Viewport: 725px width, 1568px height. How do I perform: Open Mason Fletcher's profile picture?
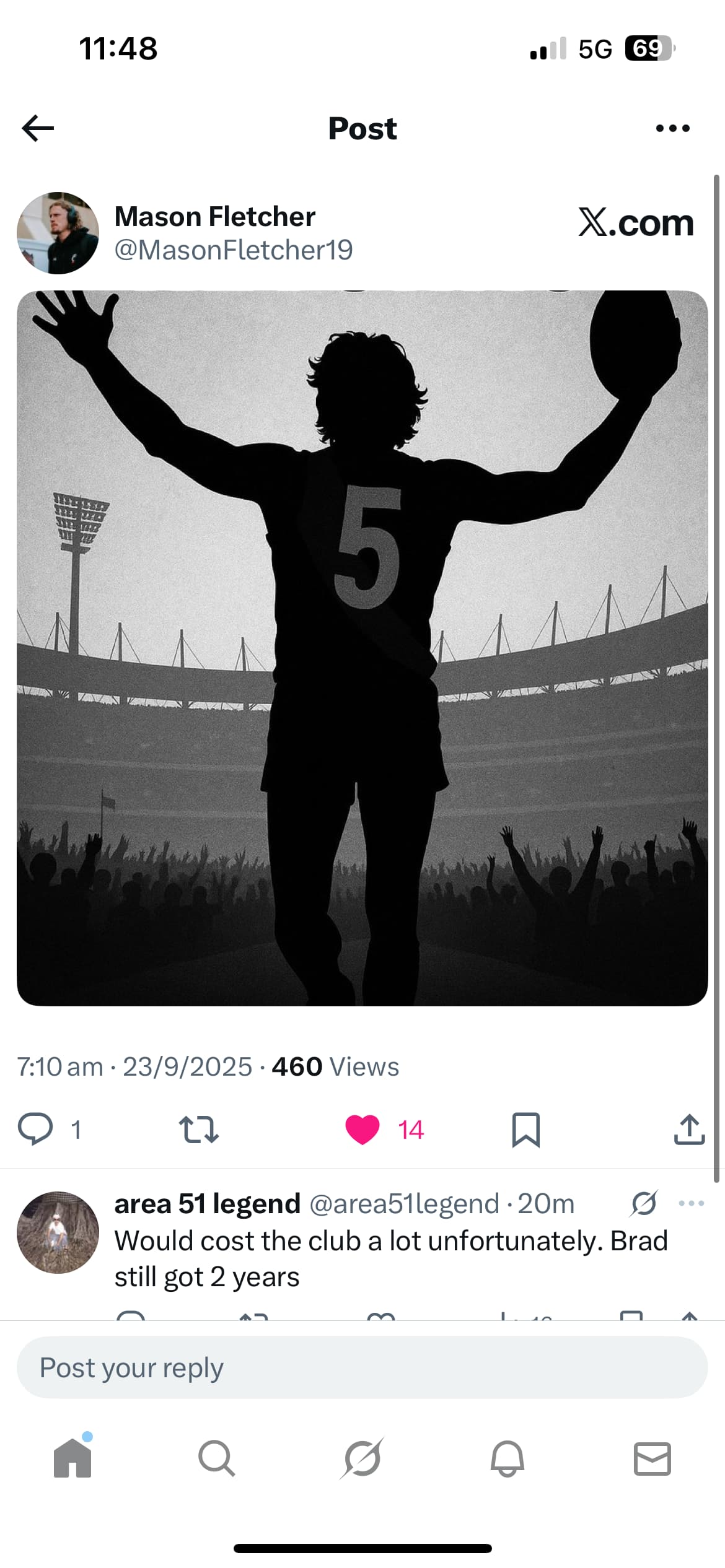click(x=58, y=233)
